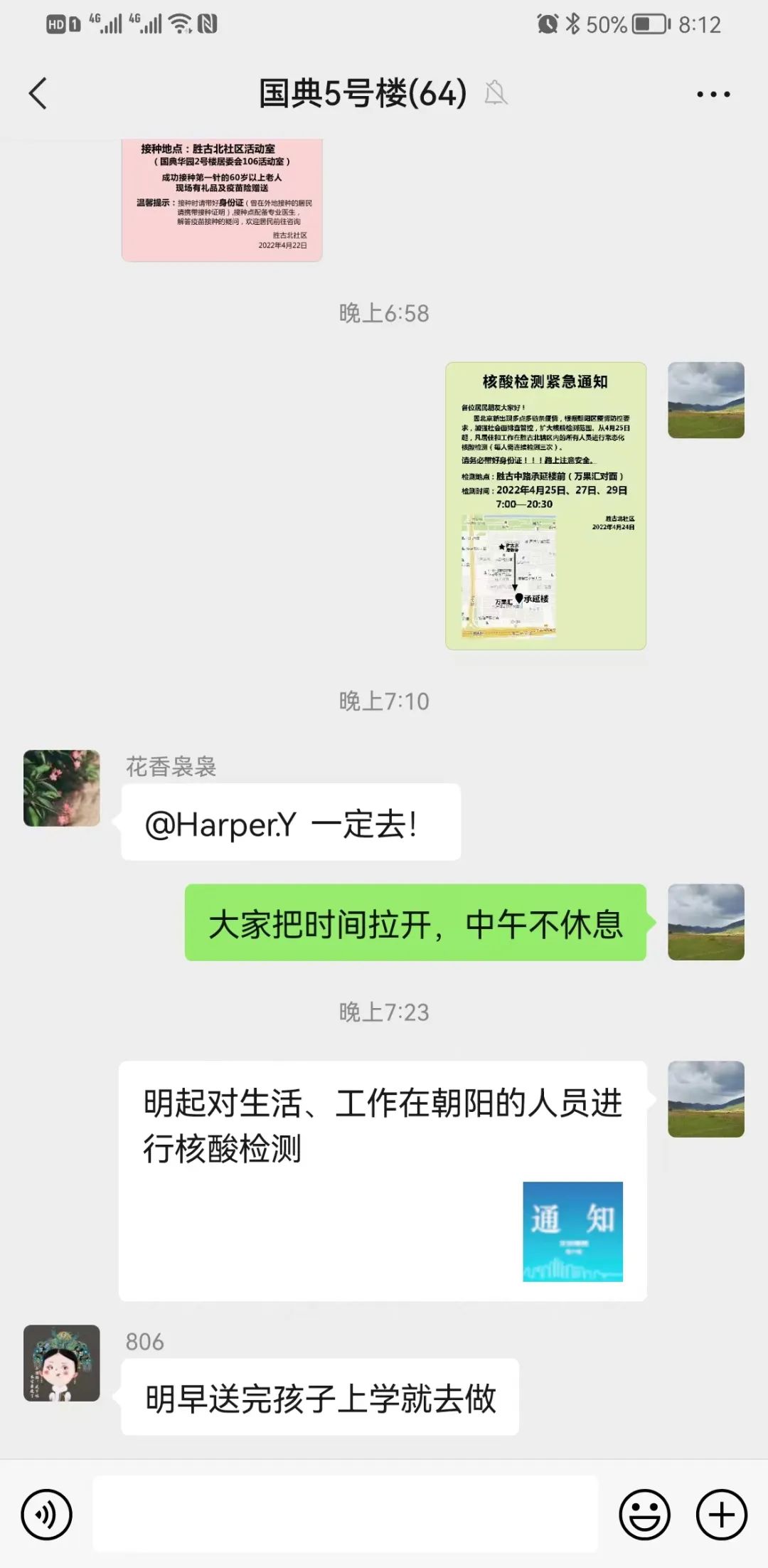Open the pink vaccination notice image
This screenshot has width=768, height=1568.
tap(222, 199)
